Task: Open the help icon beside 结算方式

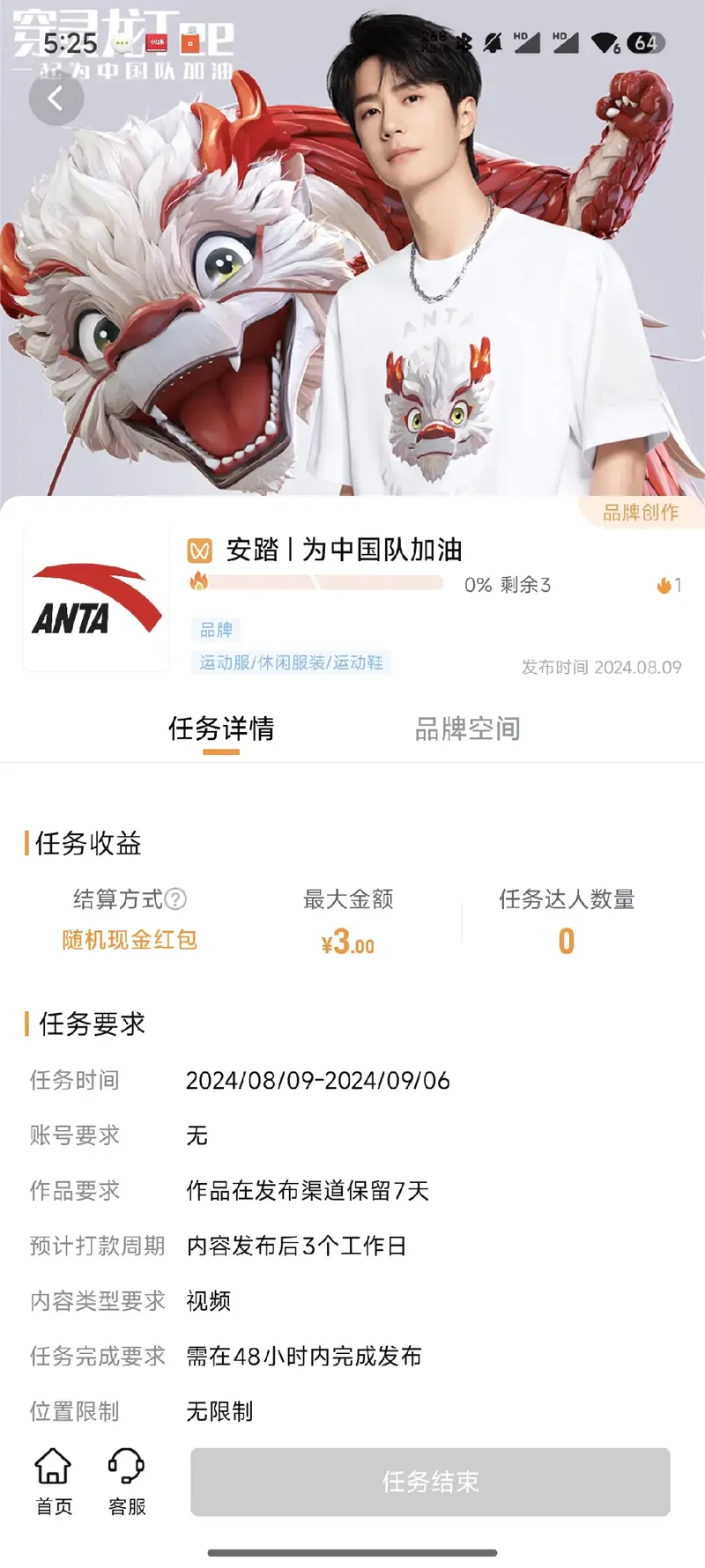Action: [x=176, y=899]
